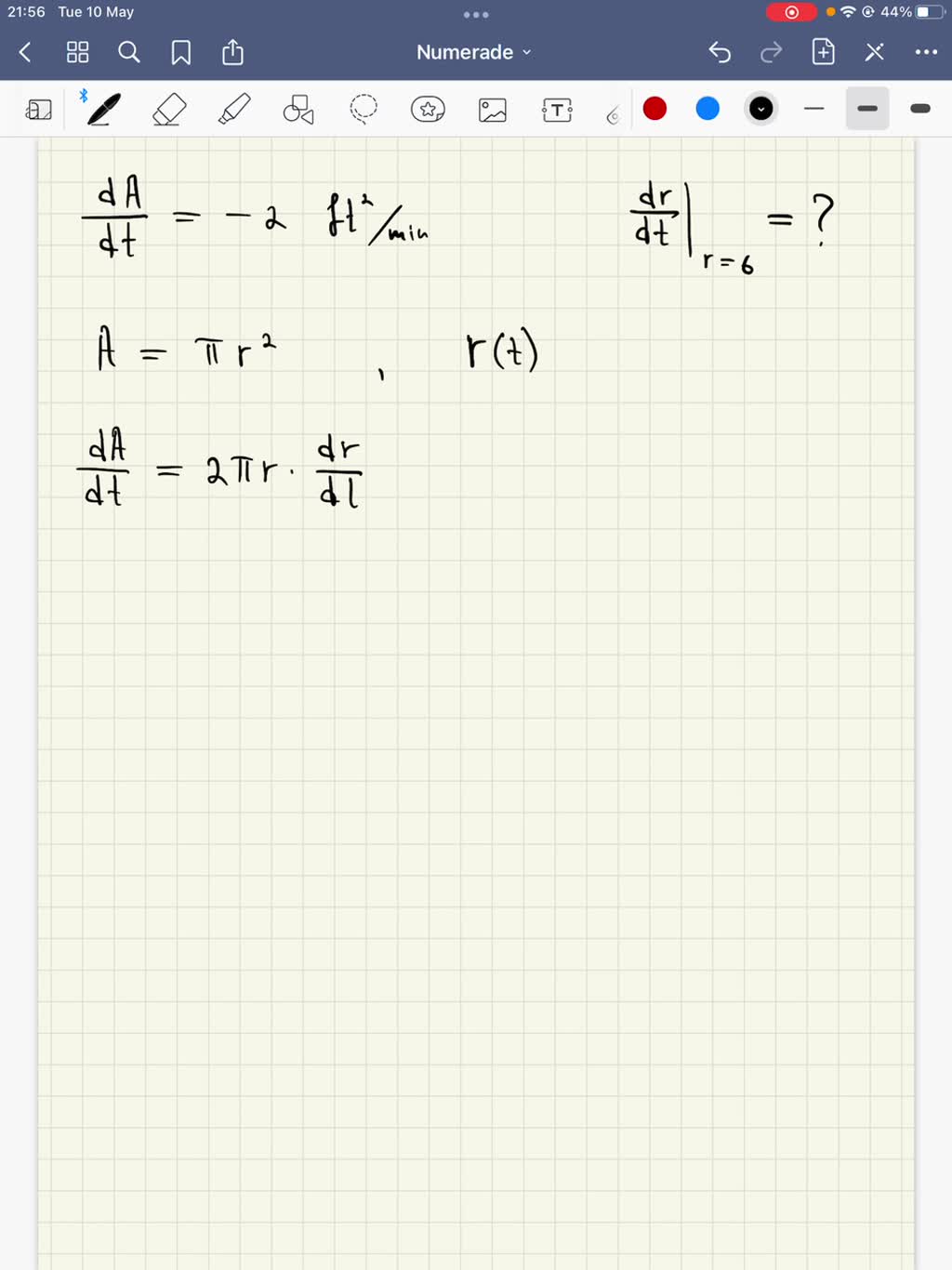Pick the highlighter tool

pos(233,109)
